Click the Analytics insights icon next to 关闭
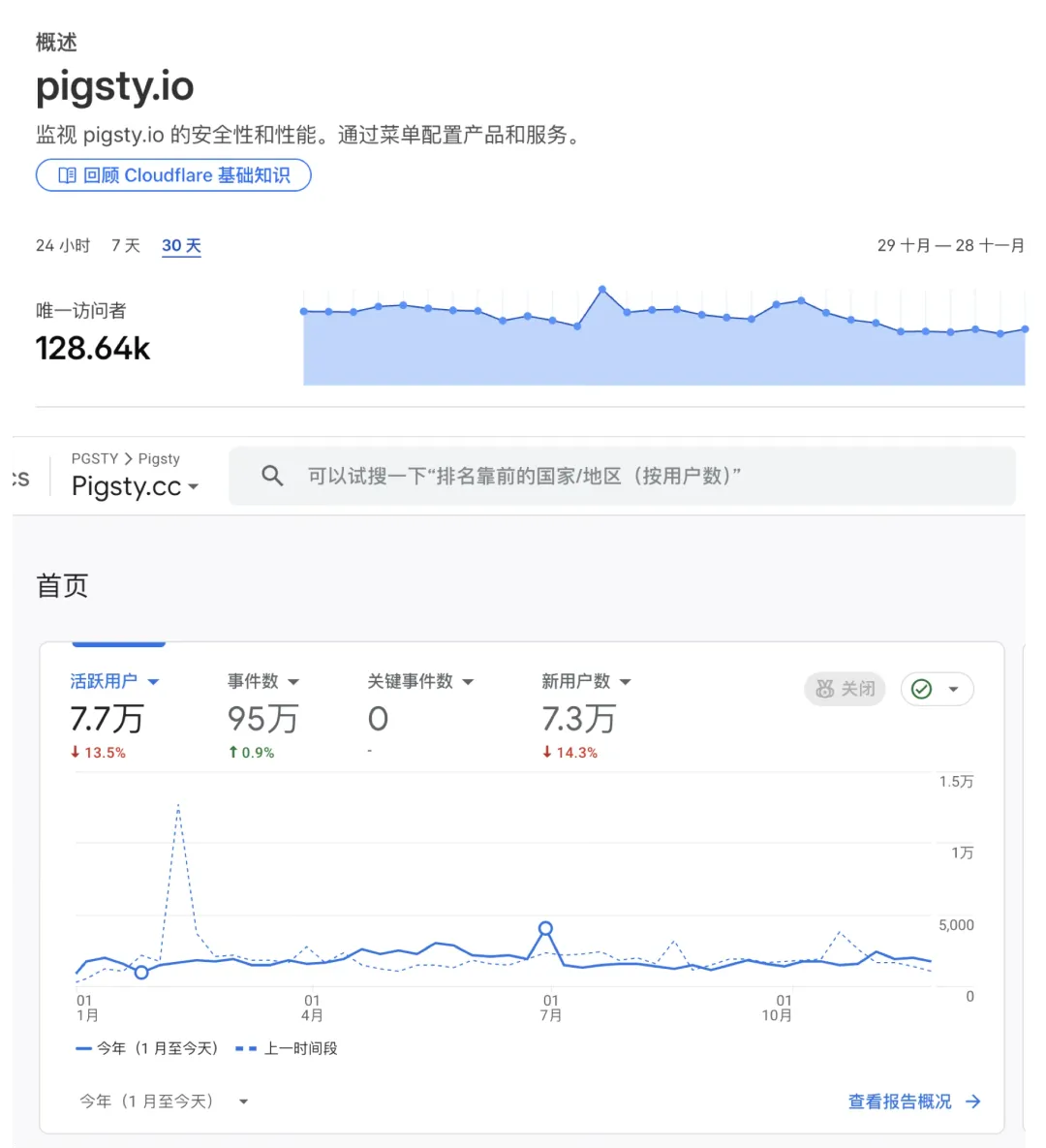The width and height of the screenshot is (1046, 1148). click(824, 689)
